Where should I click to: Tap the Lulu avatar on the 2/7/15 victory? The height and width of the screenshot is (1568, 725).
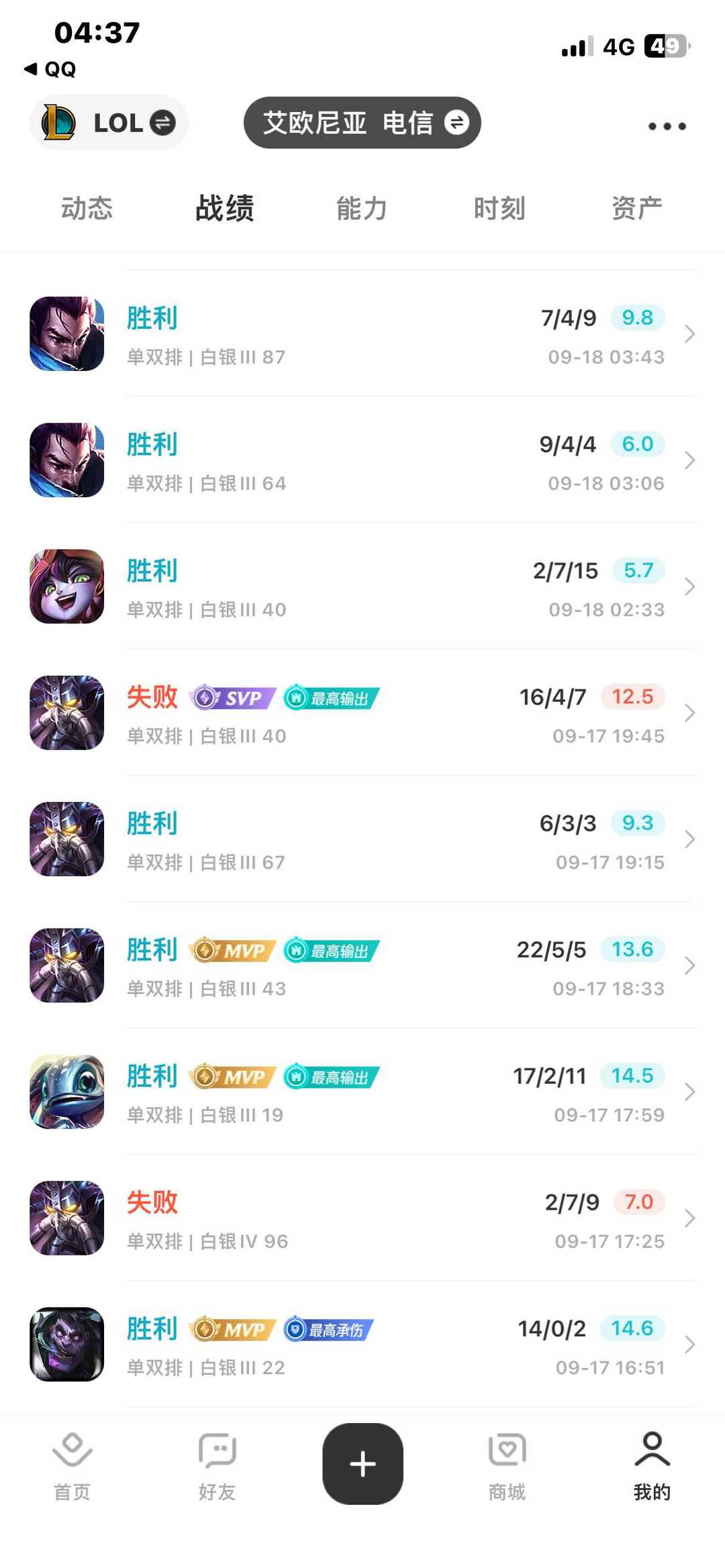pos(65,586)
